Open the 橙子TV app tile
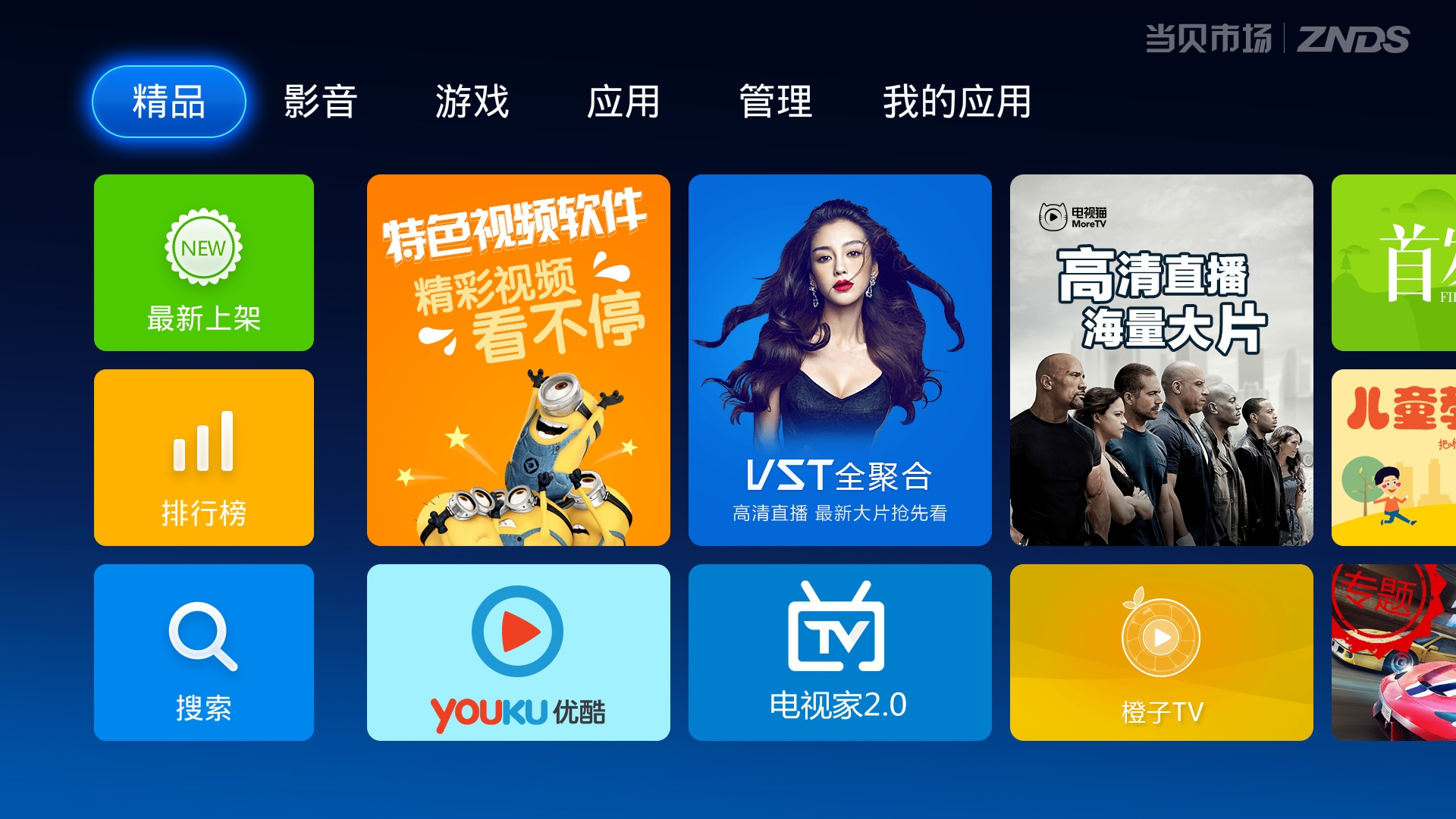Screen dimensions: 1456x819 1161,652
